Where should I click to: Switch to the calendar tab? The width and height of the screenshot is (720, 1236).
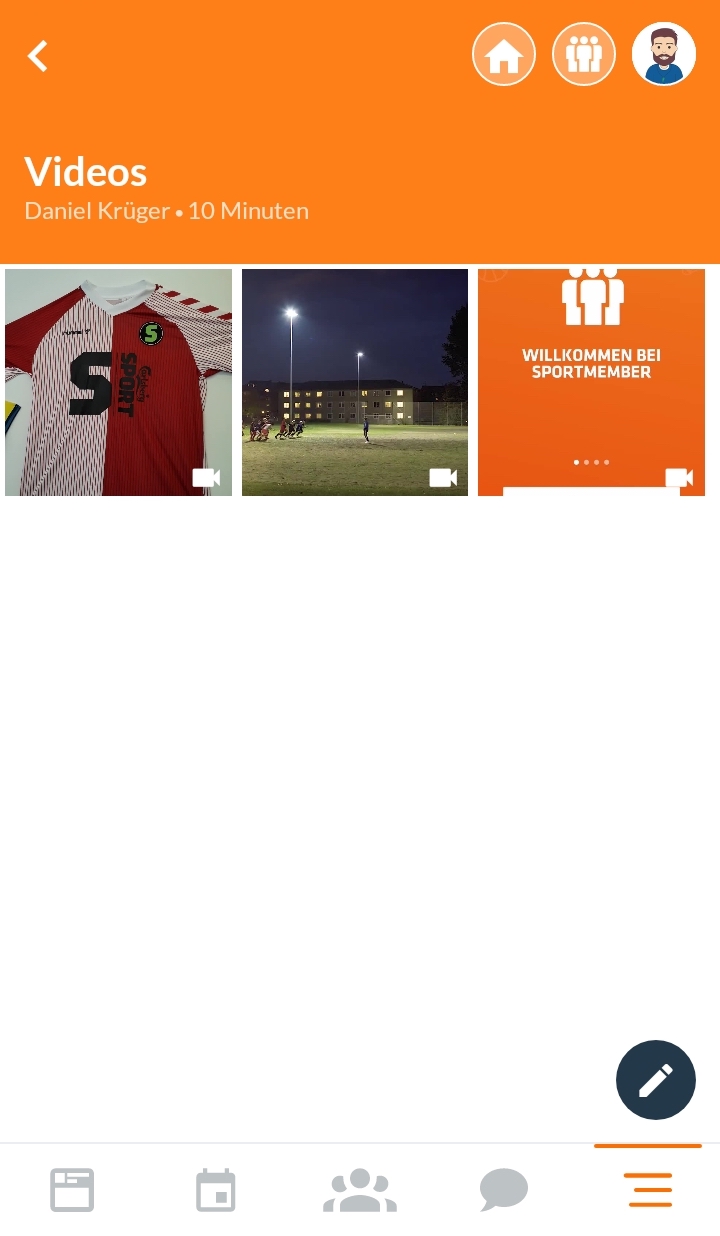click(216, 1190)
